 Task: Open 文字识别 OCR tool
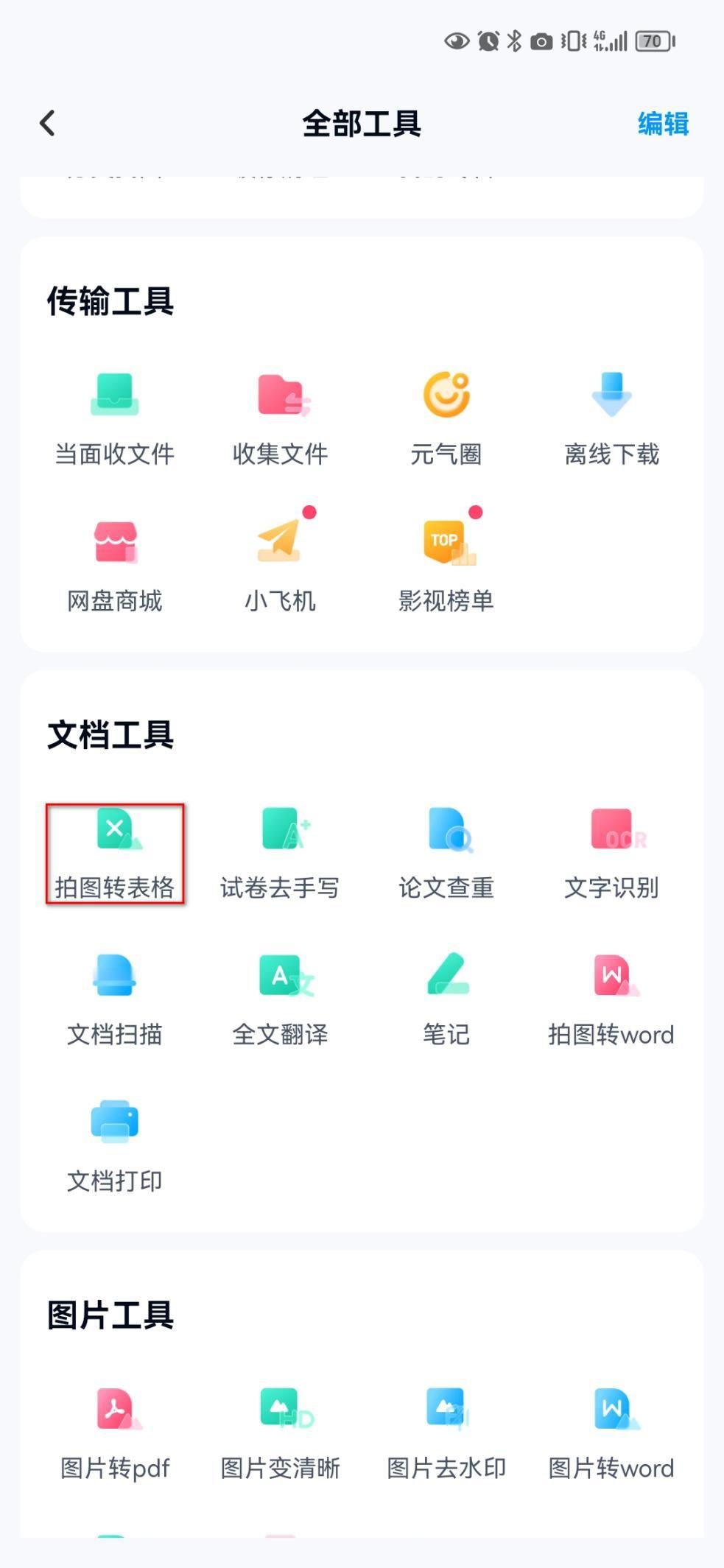click(x=612, y=854)
